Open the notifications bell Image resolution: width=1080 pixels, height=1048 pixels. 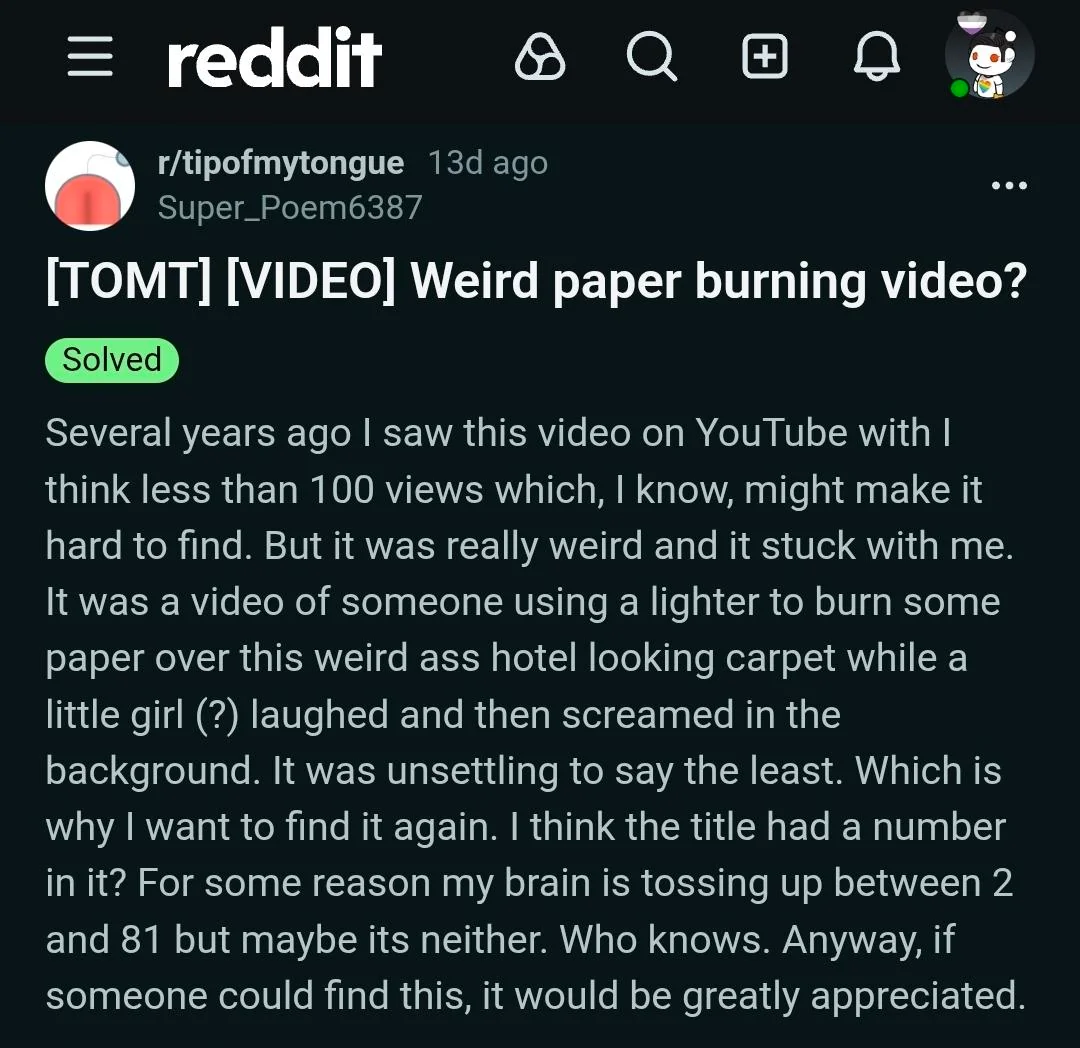tap(876, 58)
